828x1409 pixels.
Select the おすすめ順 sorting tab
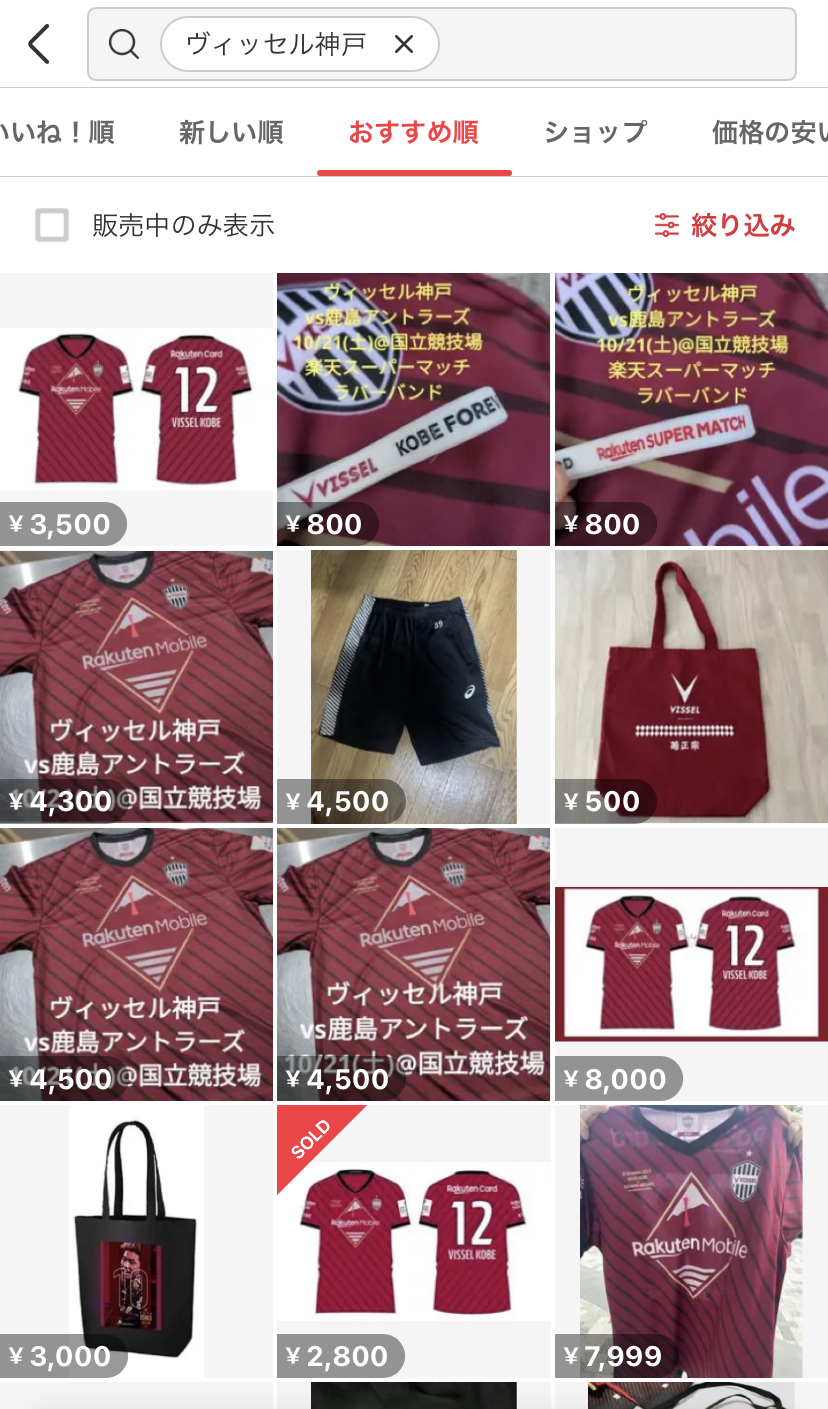point(413,132)
